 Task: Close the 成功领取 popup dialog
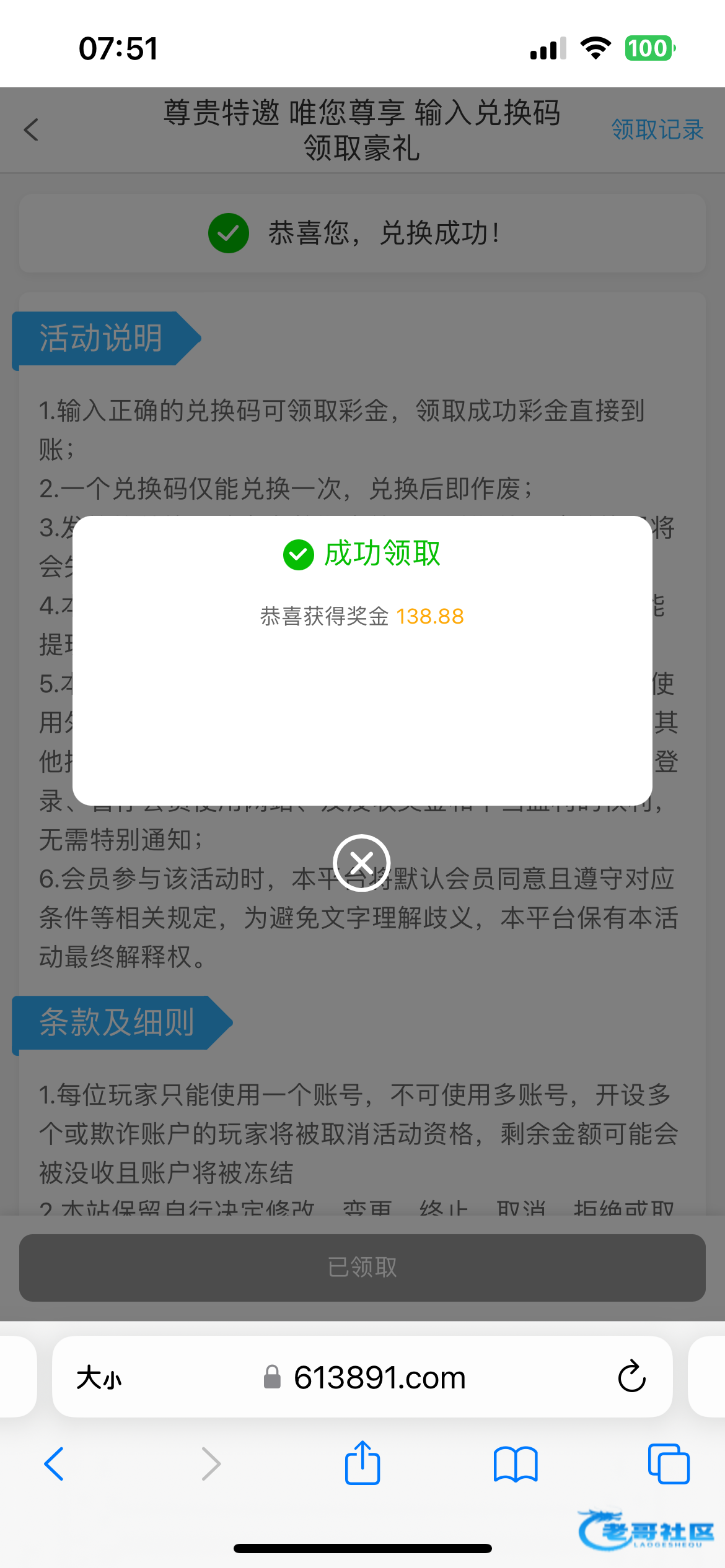pos(361,863)
